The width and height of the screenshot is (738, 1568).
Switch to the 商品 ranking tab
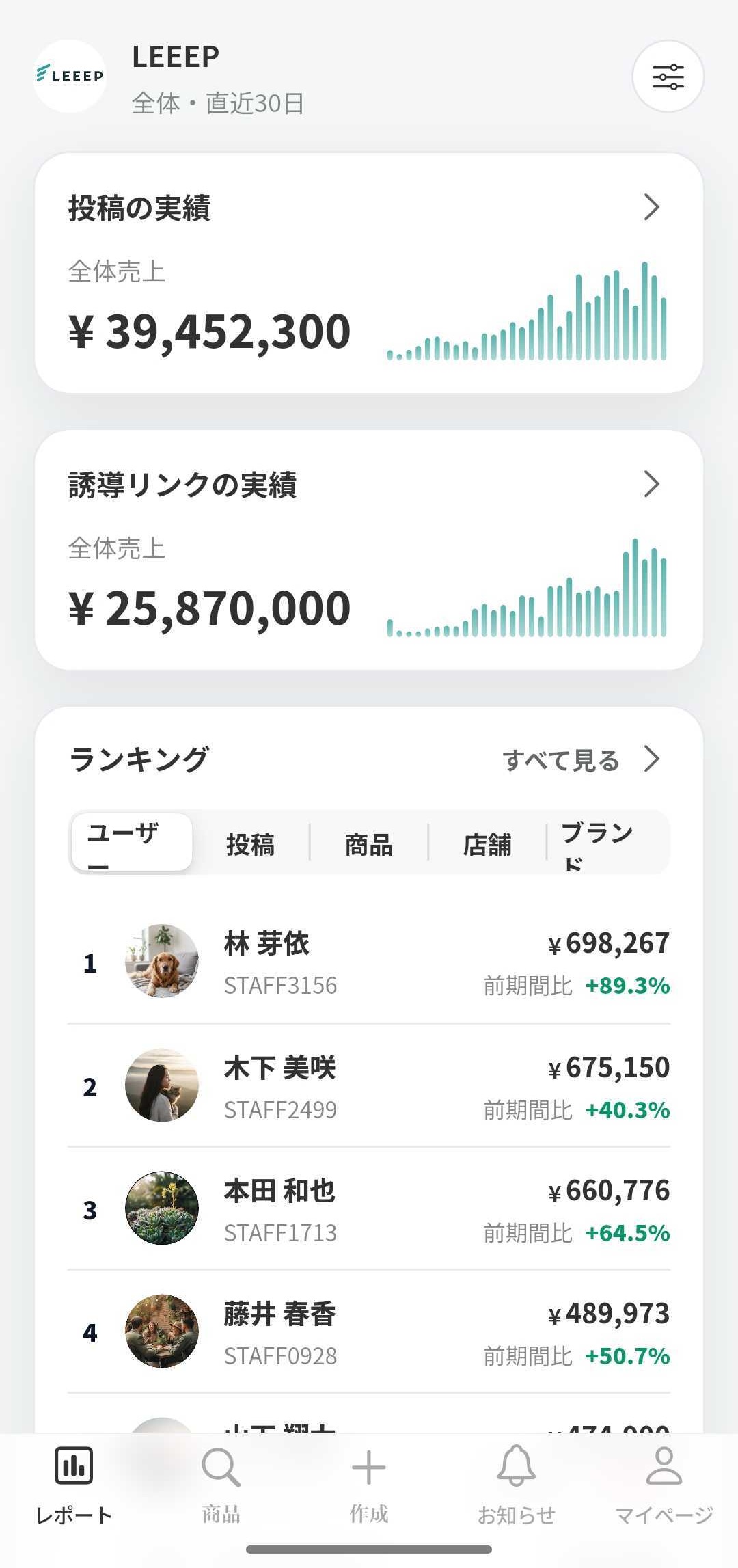368,844
